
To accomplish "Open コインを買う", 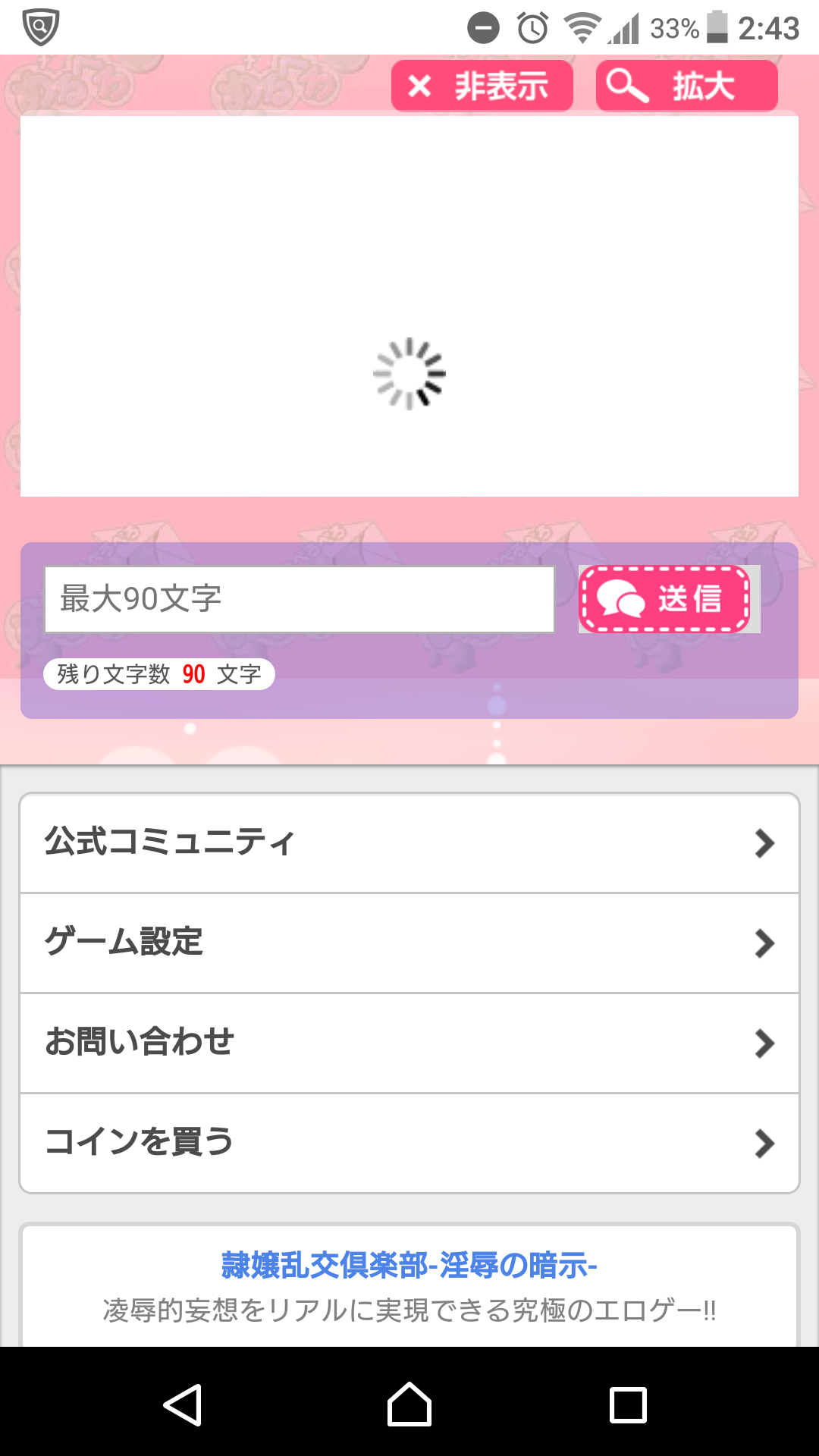I will 409,1144.
